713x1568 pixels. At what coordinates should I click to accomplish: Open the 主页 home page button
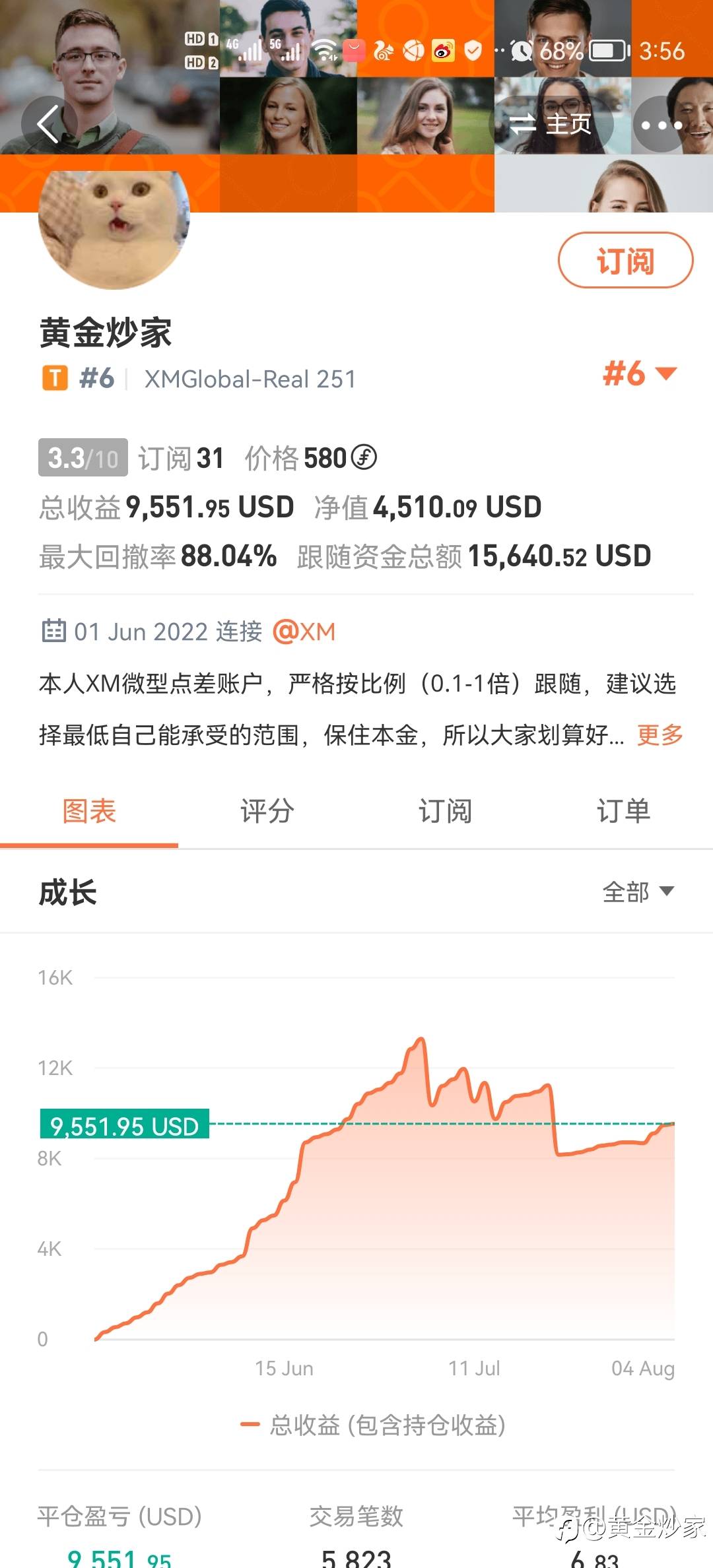(x=552, y=124)
